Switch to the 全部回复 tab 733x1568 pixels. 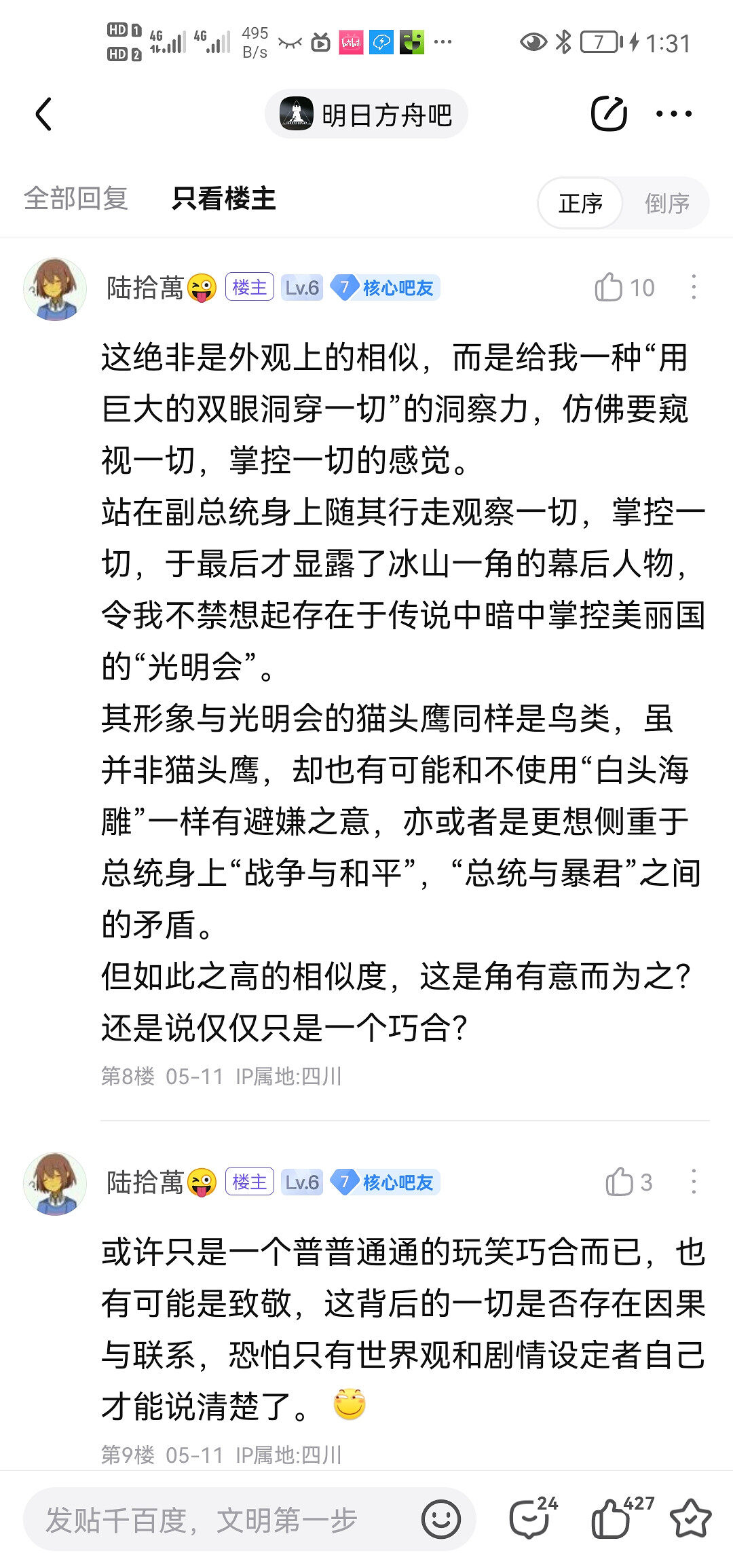[76, 199]
